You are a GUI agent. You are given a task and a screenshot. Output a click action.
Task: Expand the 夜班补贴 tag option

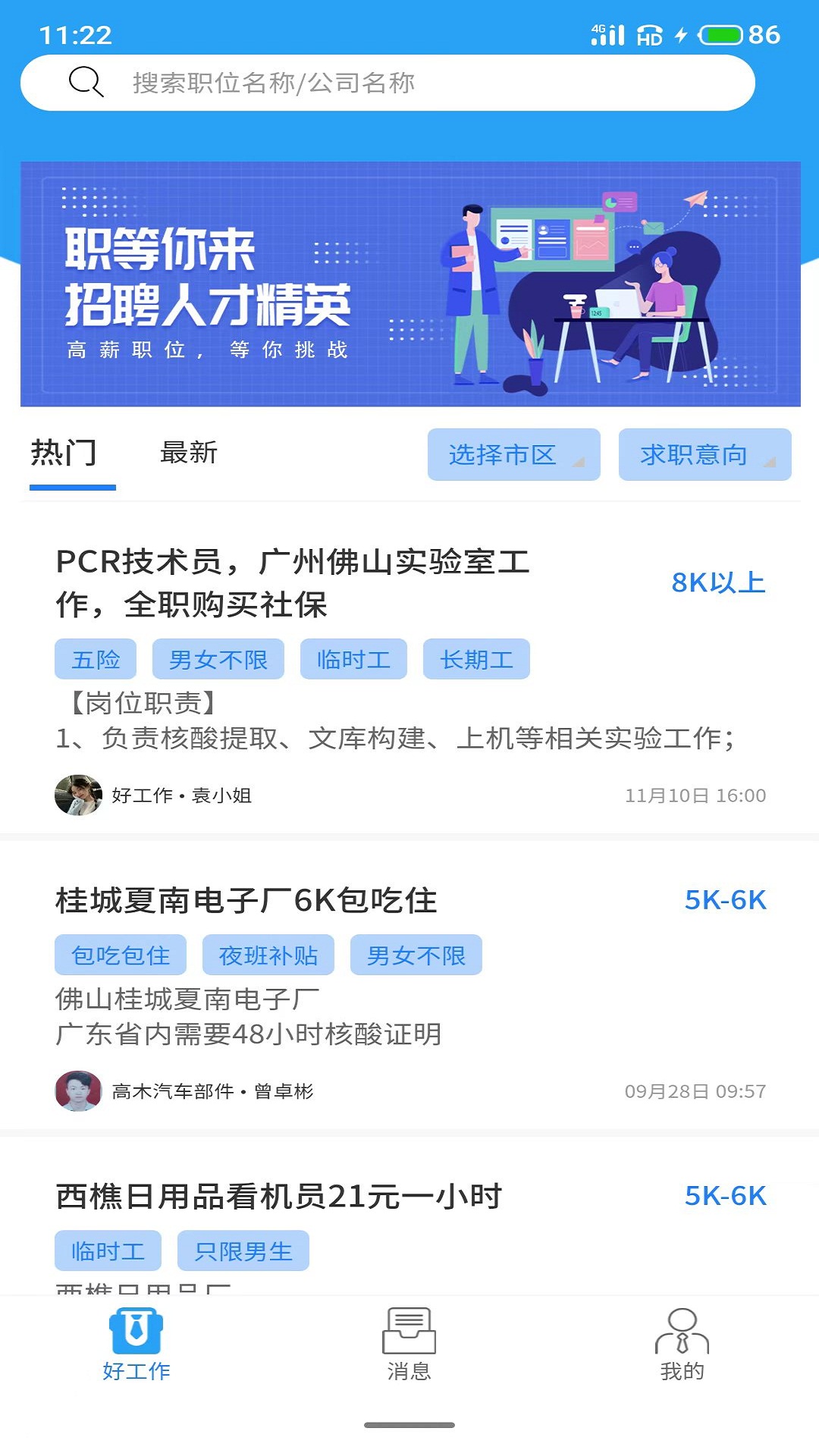(x=269, y=955)
